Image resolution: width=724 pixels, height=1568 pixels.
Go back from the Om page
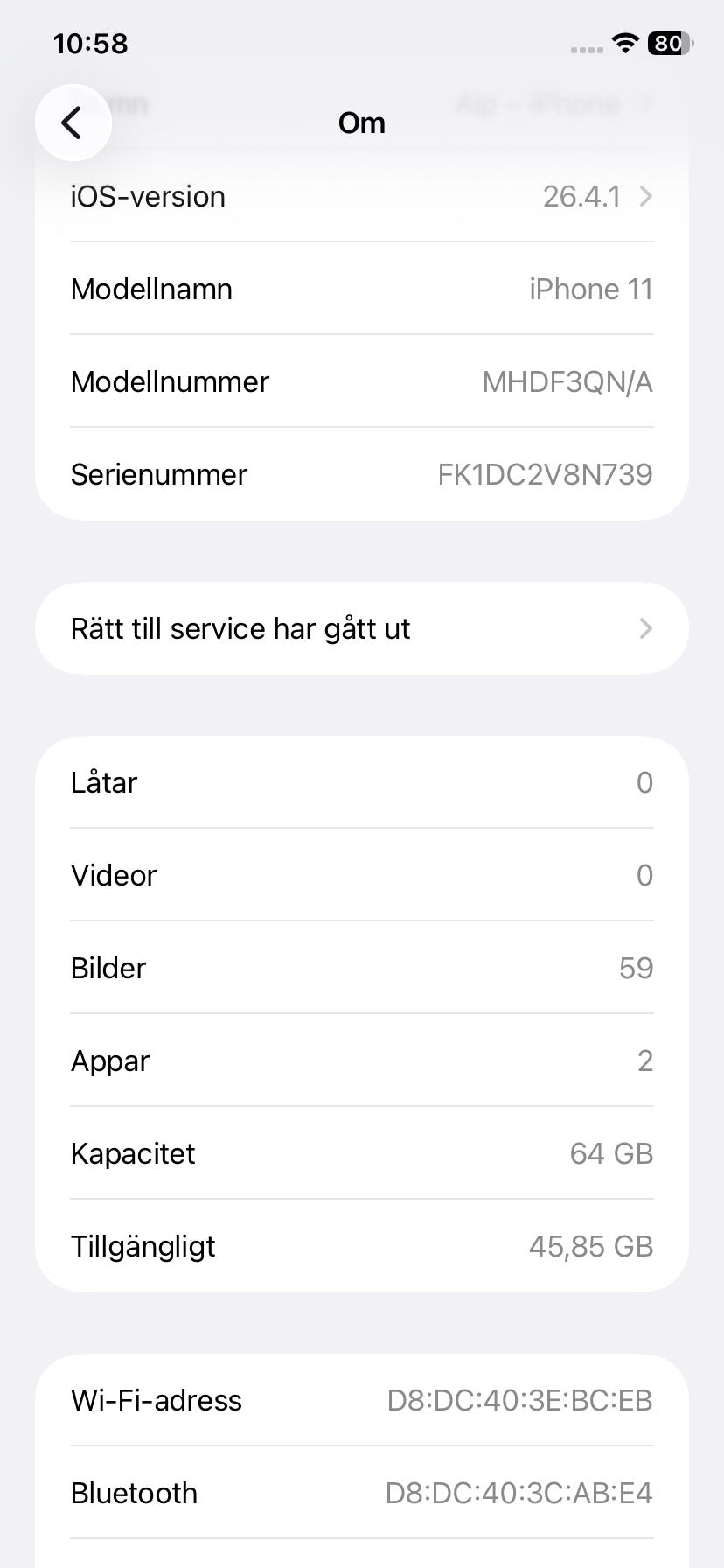click(73, 122)
